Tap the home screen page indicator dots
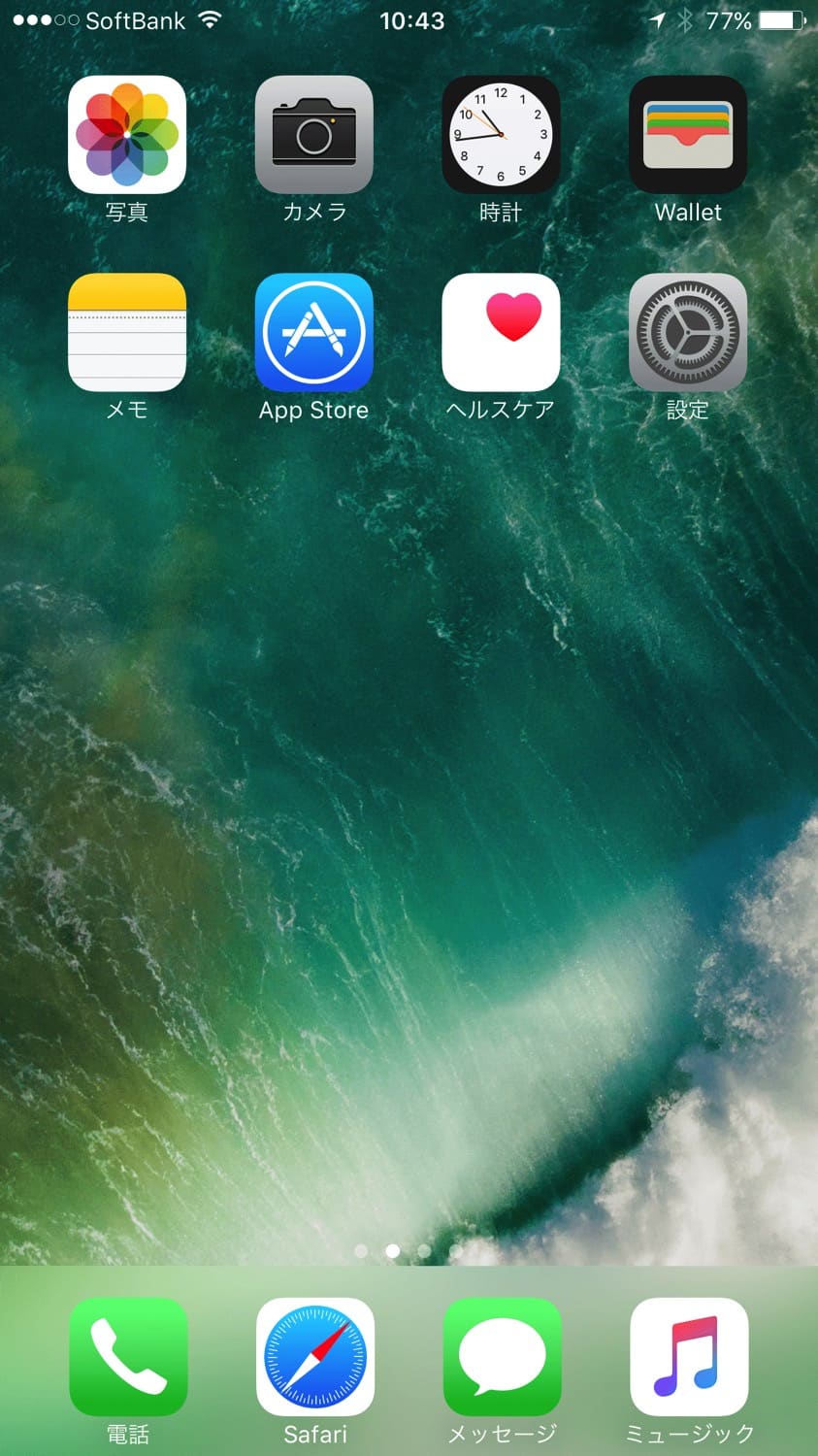This screenshot has height=1456, width=818. coord(409,1251)
